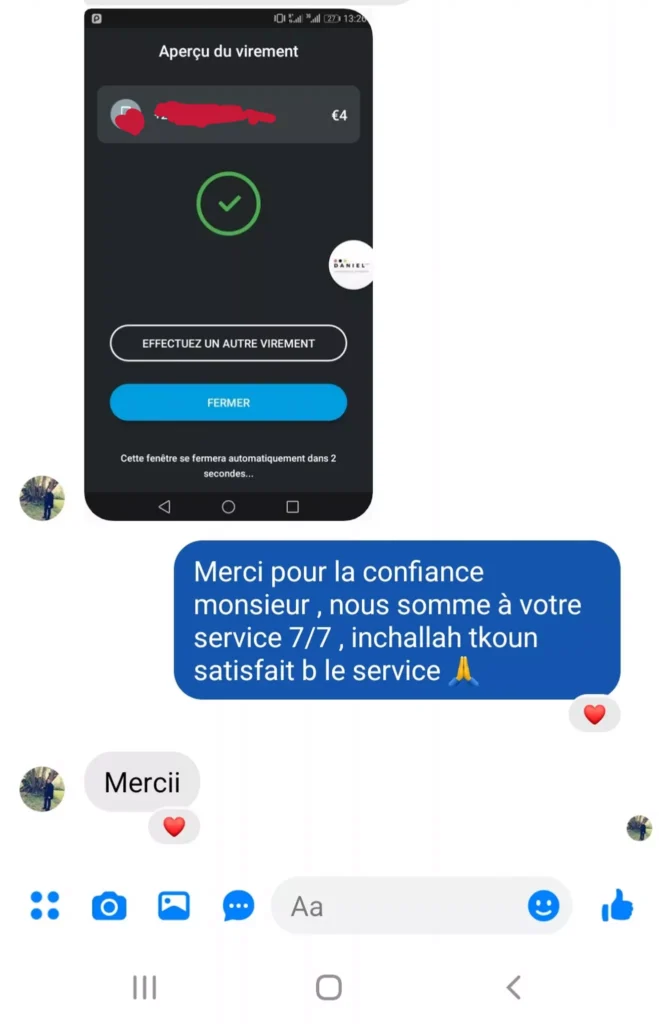
Task: View heart reaction on Mercii message
Action: pyautogui.click(x=174, y=826)
